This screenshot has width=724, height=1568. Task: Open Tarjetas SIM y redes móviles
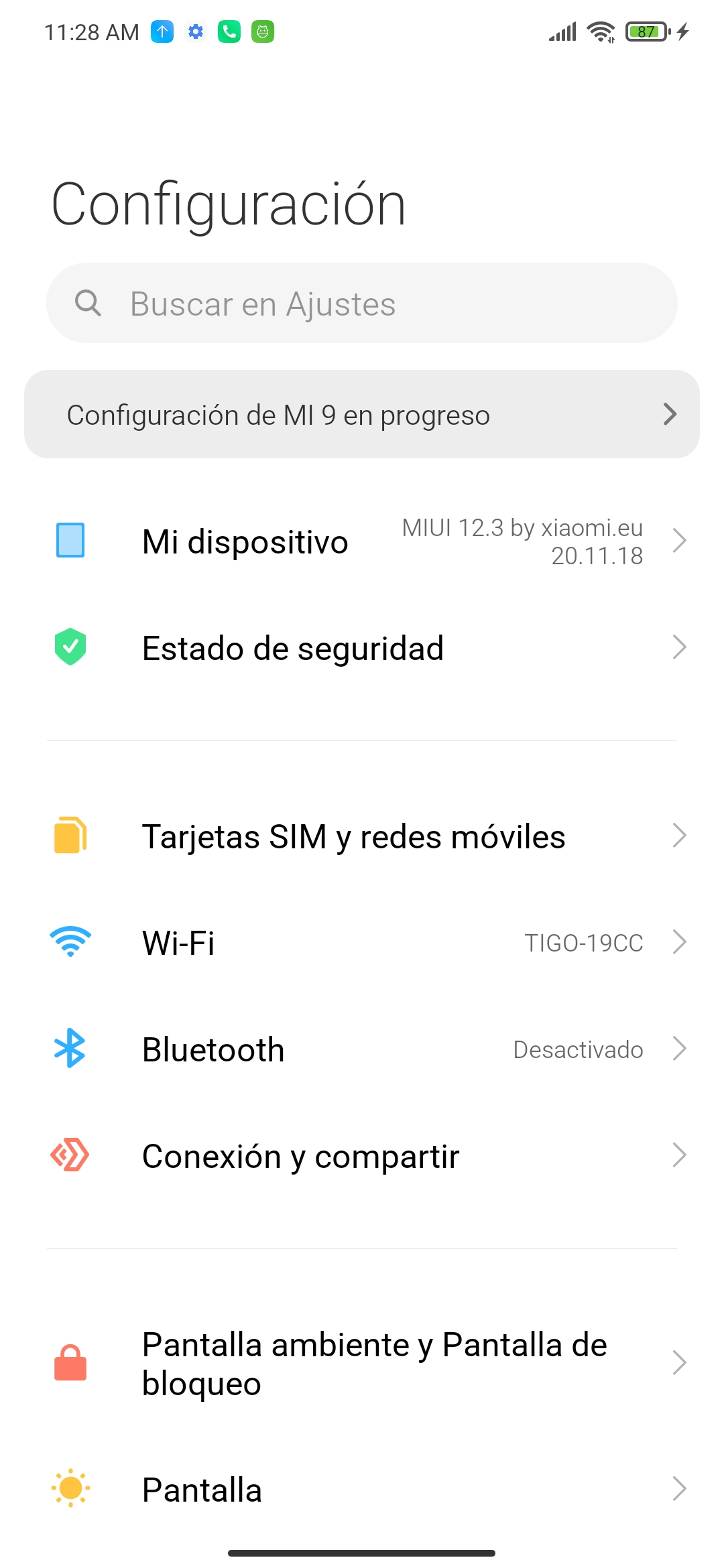click(362, 836)
